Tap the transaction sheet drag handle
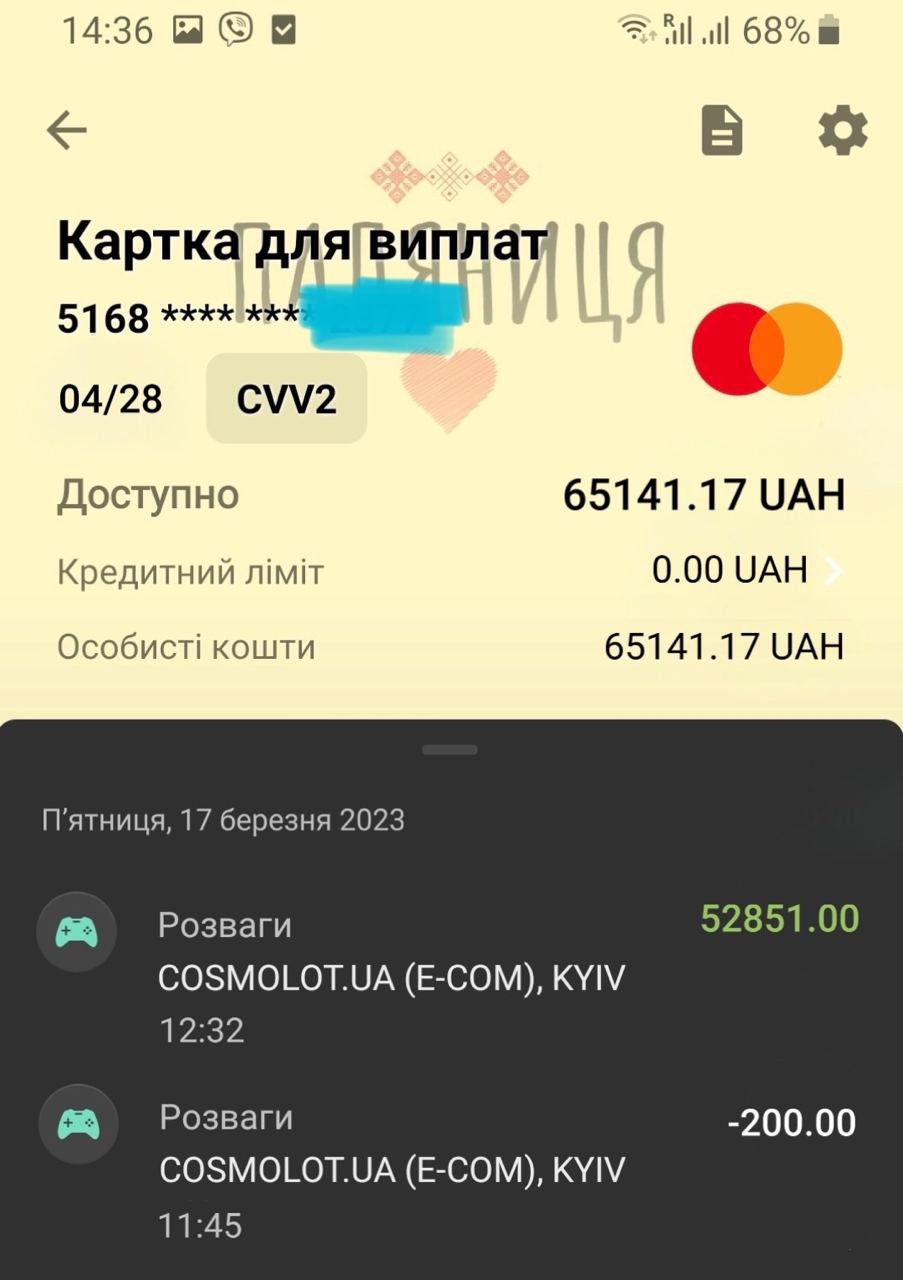This screenshot has width=903, height=1280. point(450,749)
